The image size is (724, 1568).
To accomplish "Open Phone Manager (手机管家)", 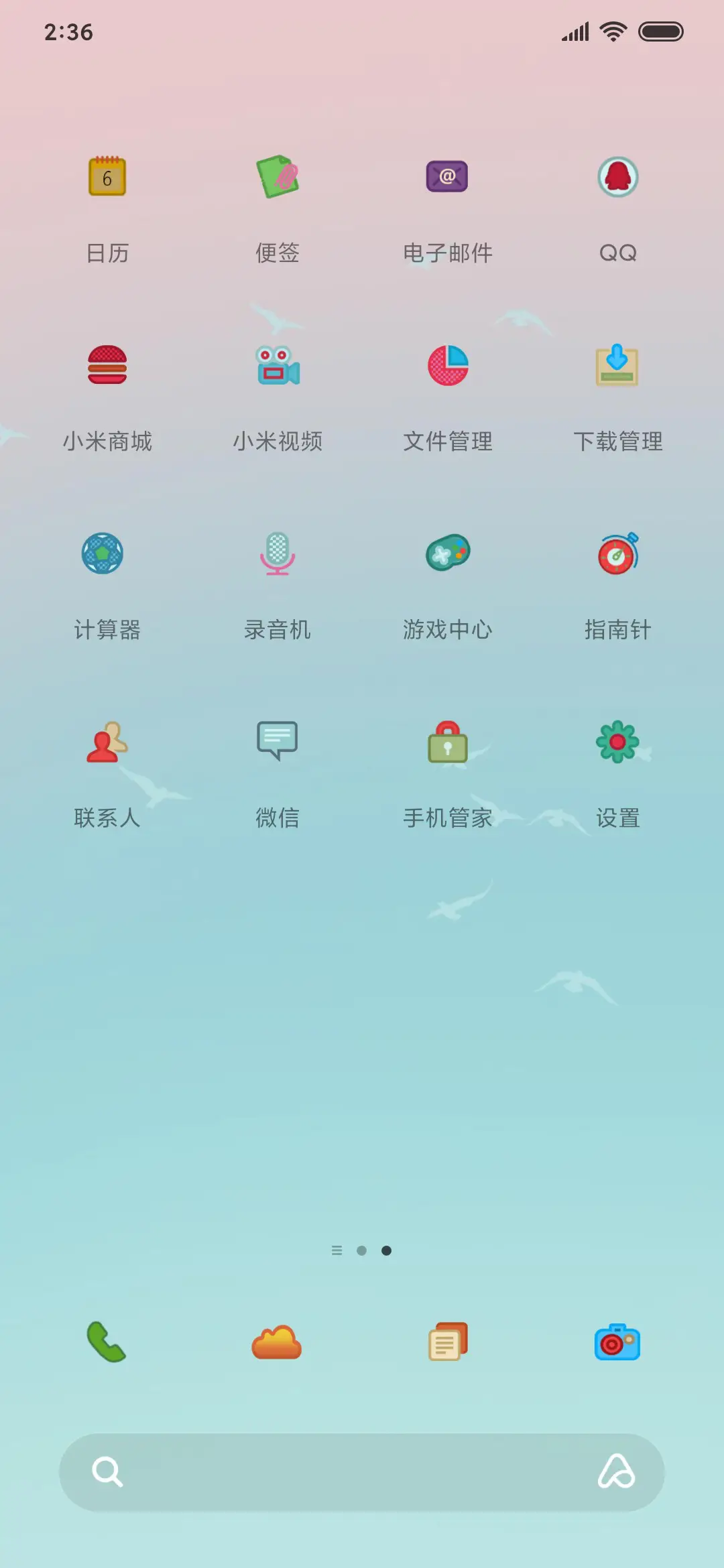I will (447, 742).
